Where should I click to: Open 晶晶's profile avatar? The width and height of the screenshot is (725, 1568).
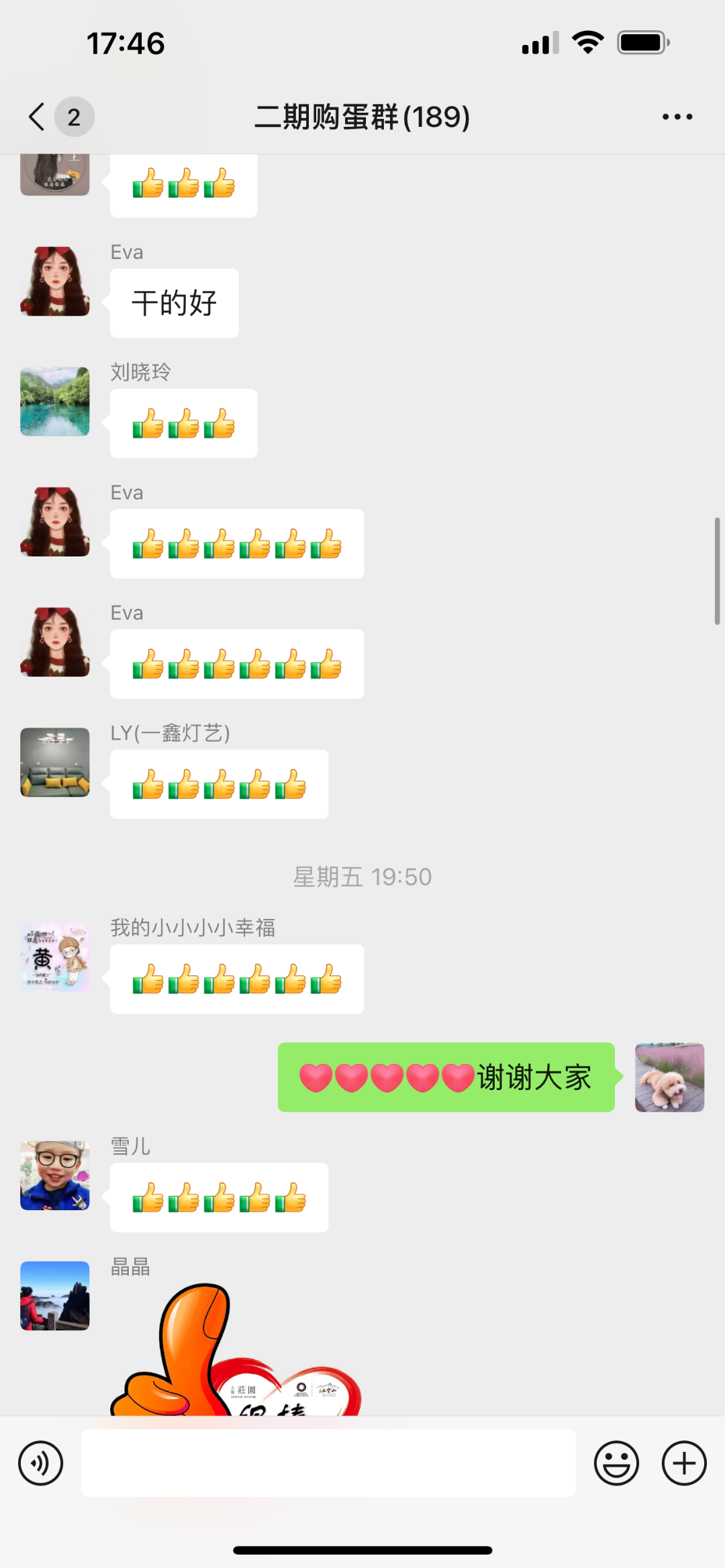55,1295
